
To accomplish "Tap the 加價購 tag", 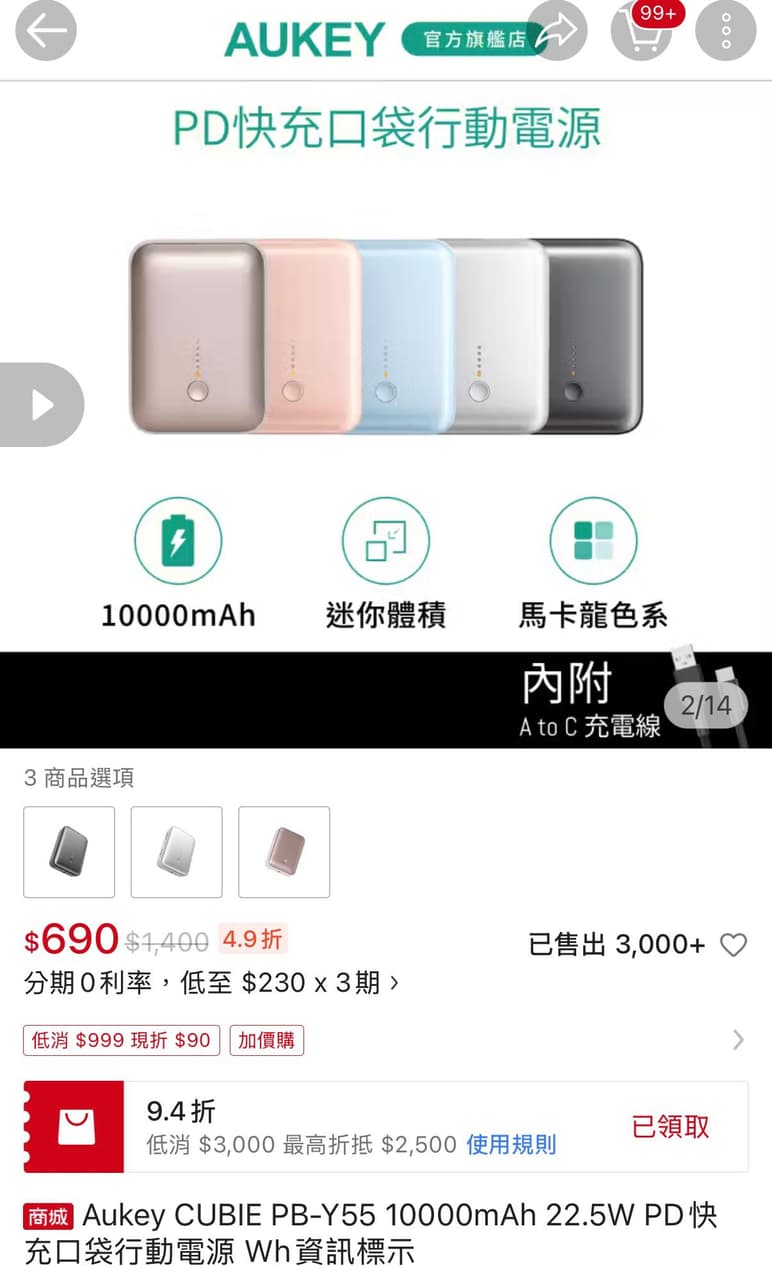I will (x=266, y=1040).
